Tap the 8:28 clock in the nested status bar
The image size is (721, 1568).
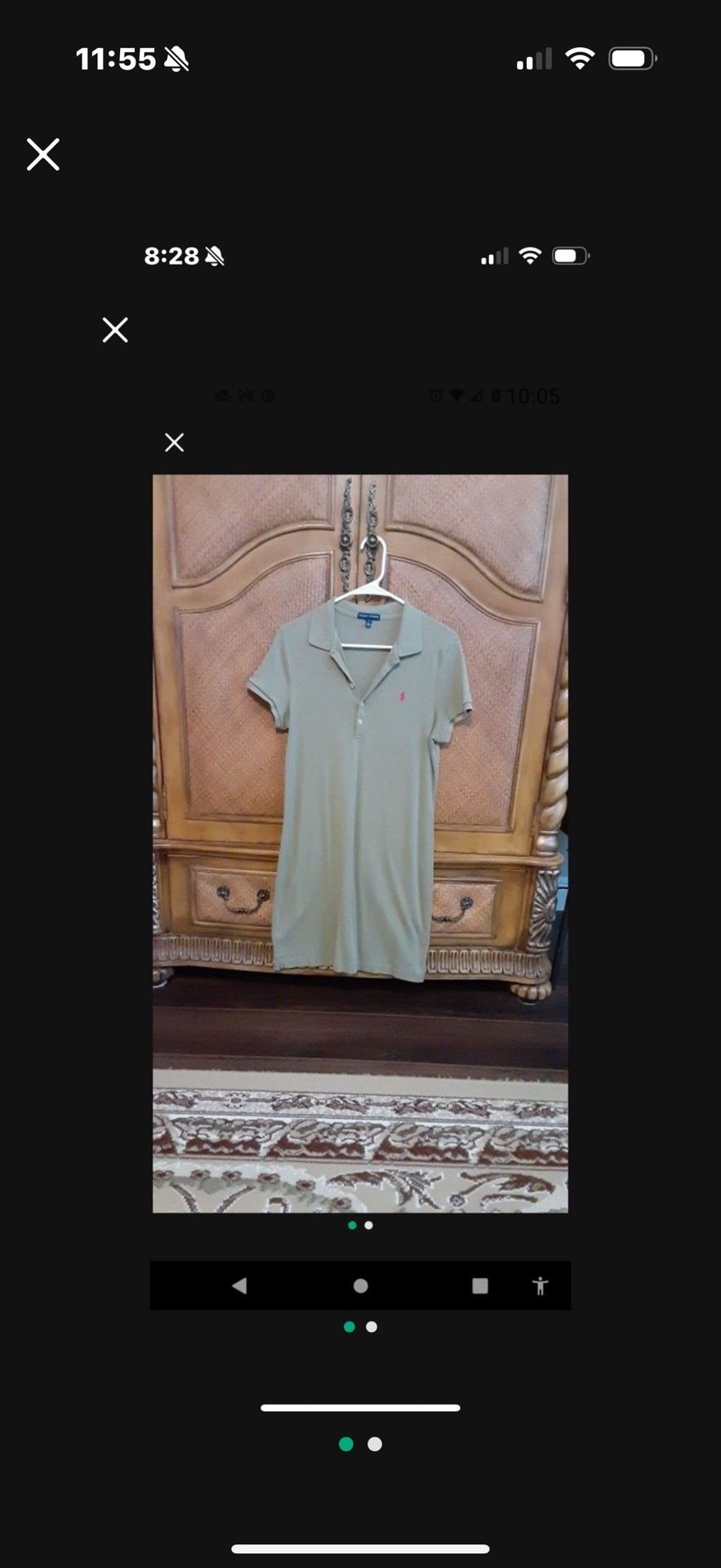(170, 255)
